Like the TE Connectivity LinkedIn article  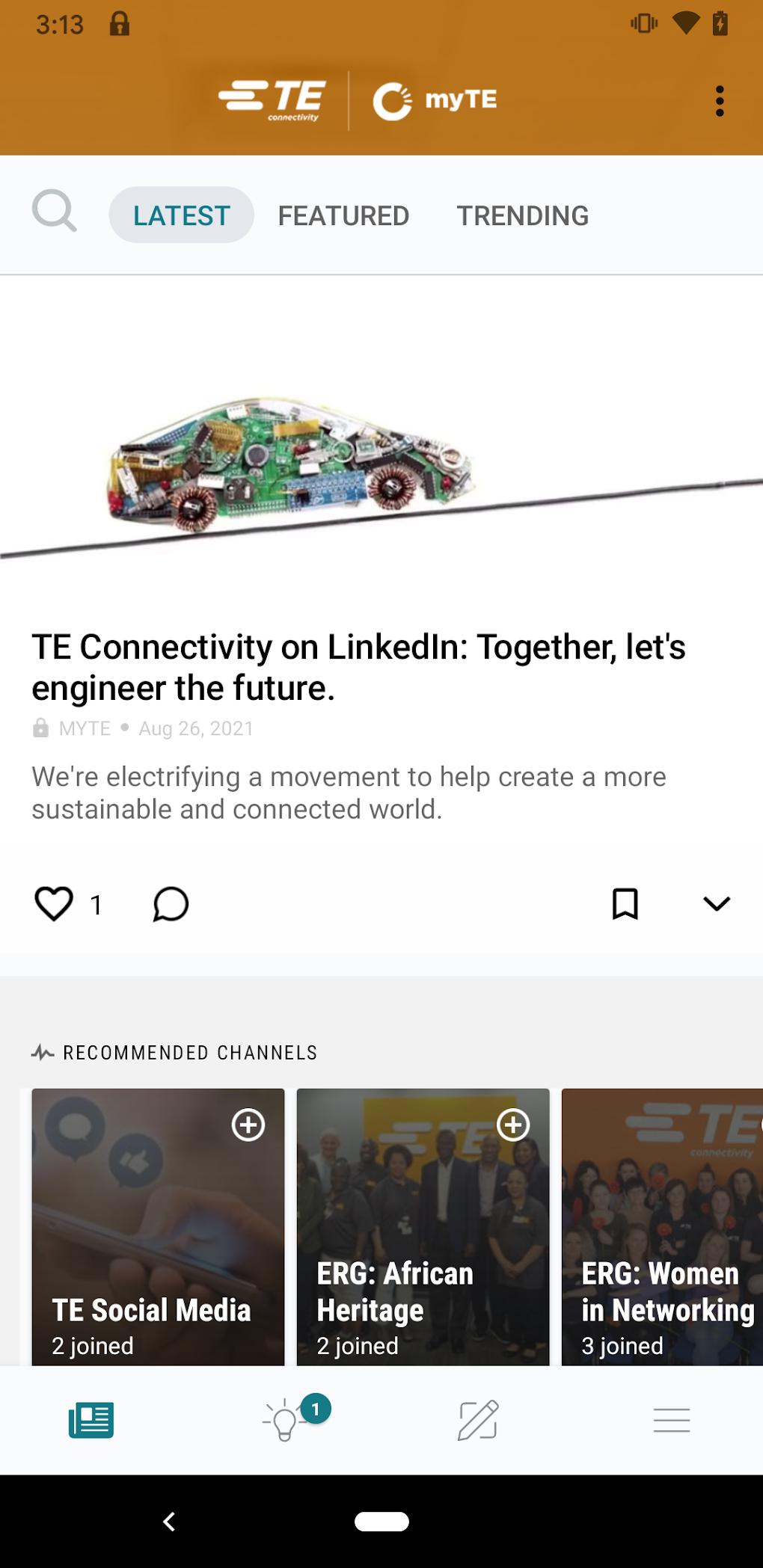point(54,904)
